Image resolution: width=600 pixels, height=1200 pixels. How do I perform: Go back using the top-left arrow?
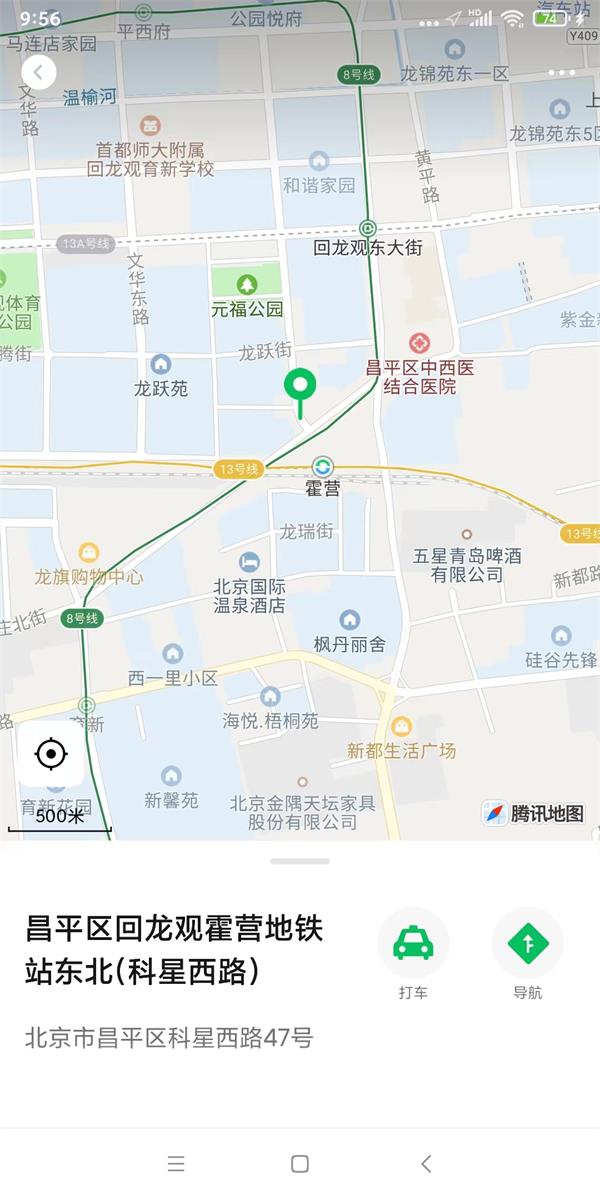(39, 72)
